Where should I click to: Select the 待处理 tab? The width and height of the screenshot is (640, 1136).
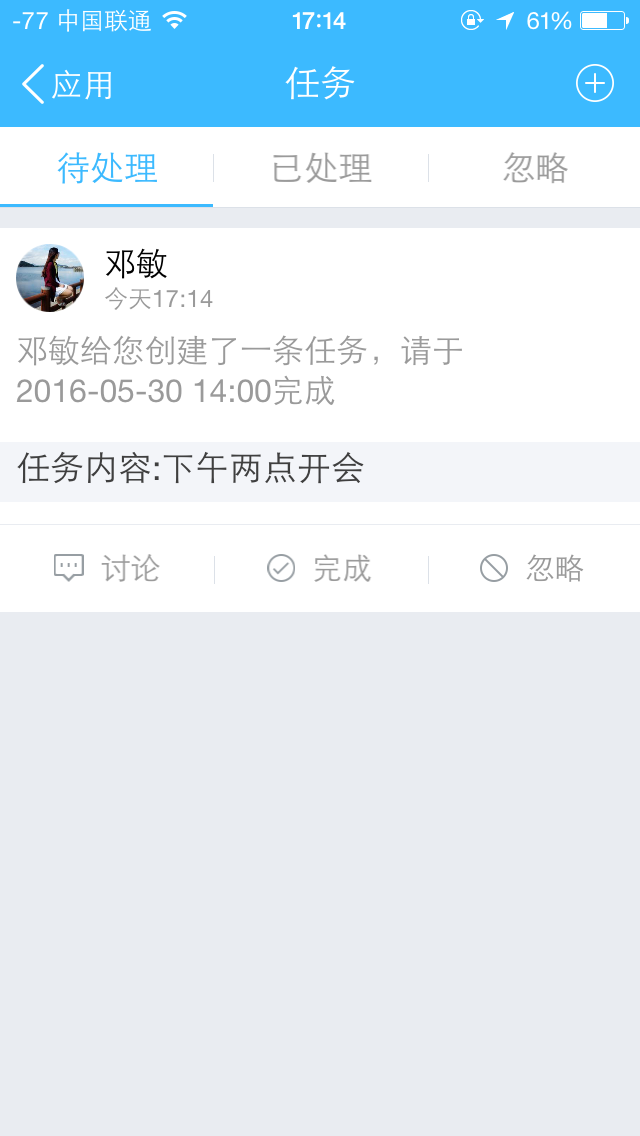(107, 168)
